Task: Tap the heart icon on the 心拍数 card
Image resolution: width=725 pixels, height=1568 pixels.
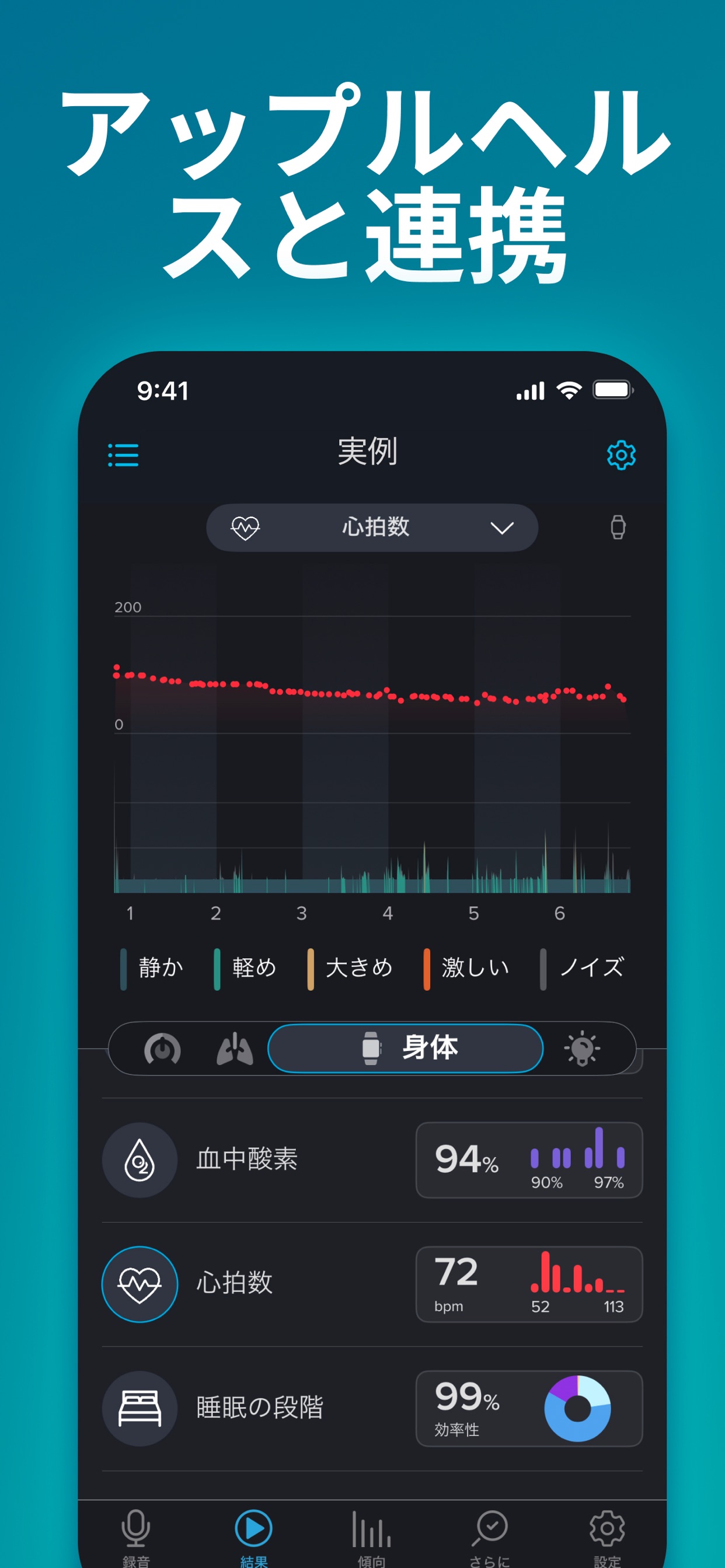Action: point(139,1284)
